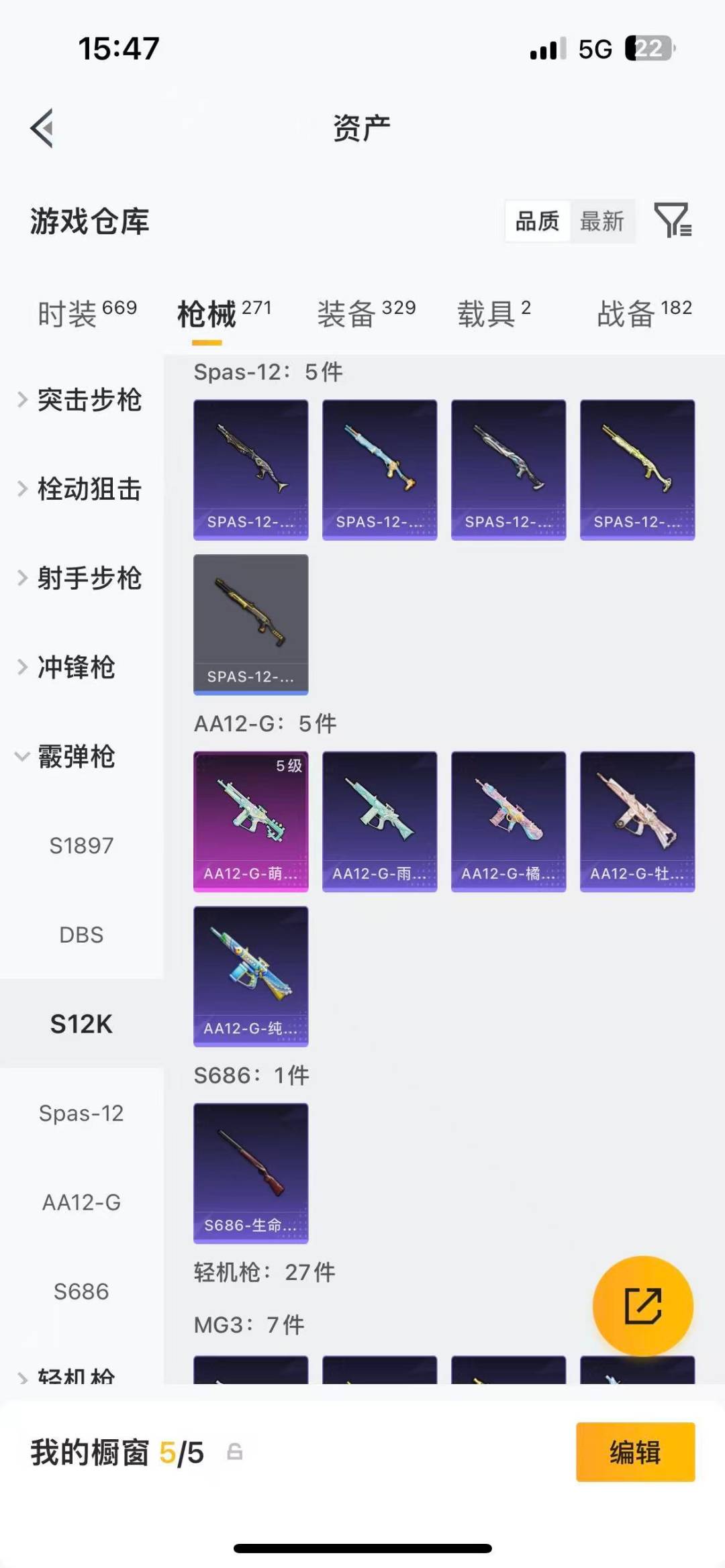Open the S686-生命 skin tile
The width and height of the screenshot is (725, 1568).
tap(251, 1173)
